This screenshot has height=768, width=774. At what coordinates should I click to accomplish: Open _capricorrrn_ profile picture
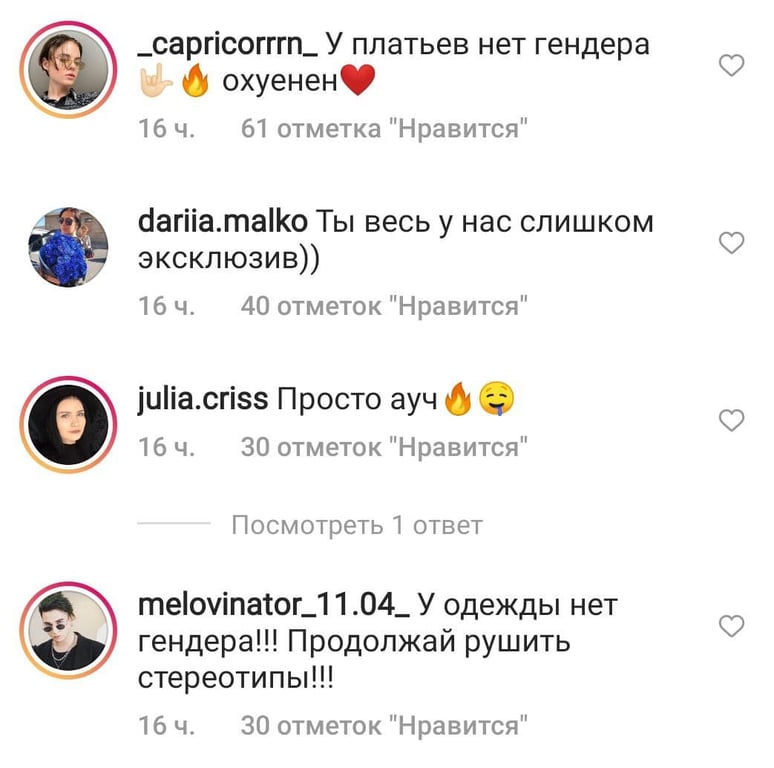tap(69, 68)
